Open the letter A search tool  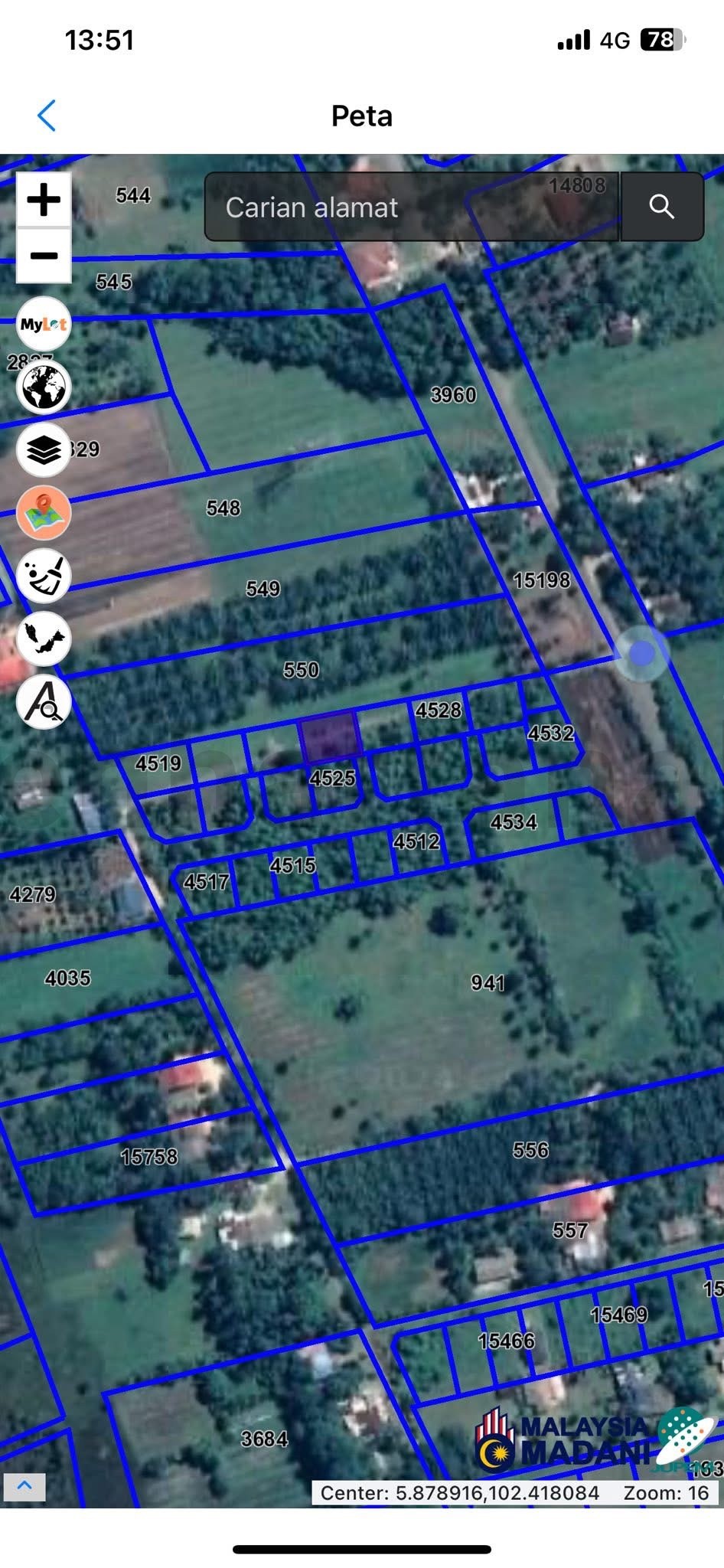click(x=44, y=702)
